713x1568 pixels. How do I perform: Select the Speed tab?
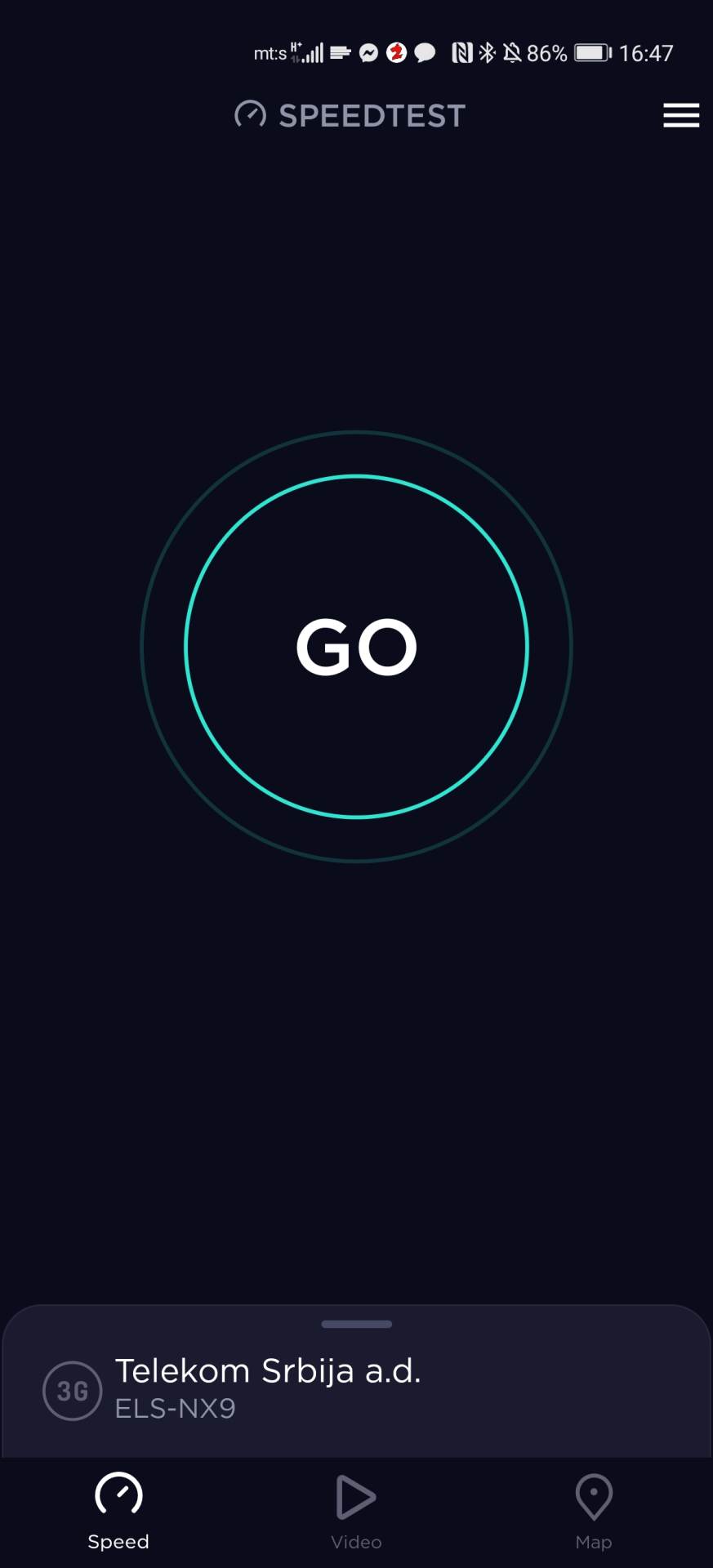pyautogui.click(x=119, y=1511)
